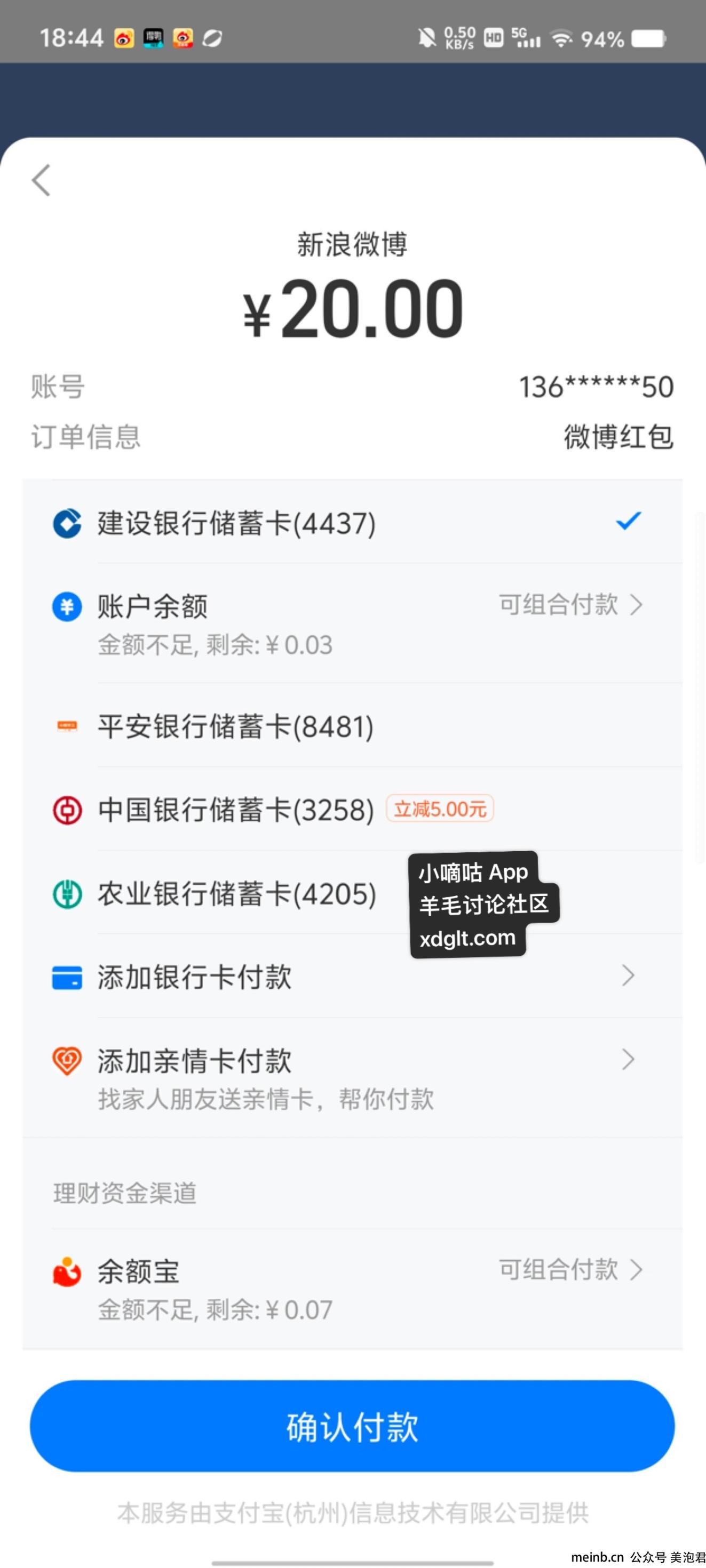Select 平安银行储蓄卡(8481) for payment
The height and width of the screenshot is (1568, 706).
click(235, 726)
